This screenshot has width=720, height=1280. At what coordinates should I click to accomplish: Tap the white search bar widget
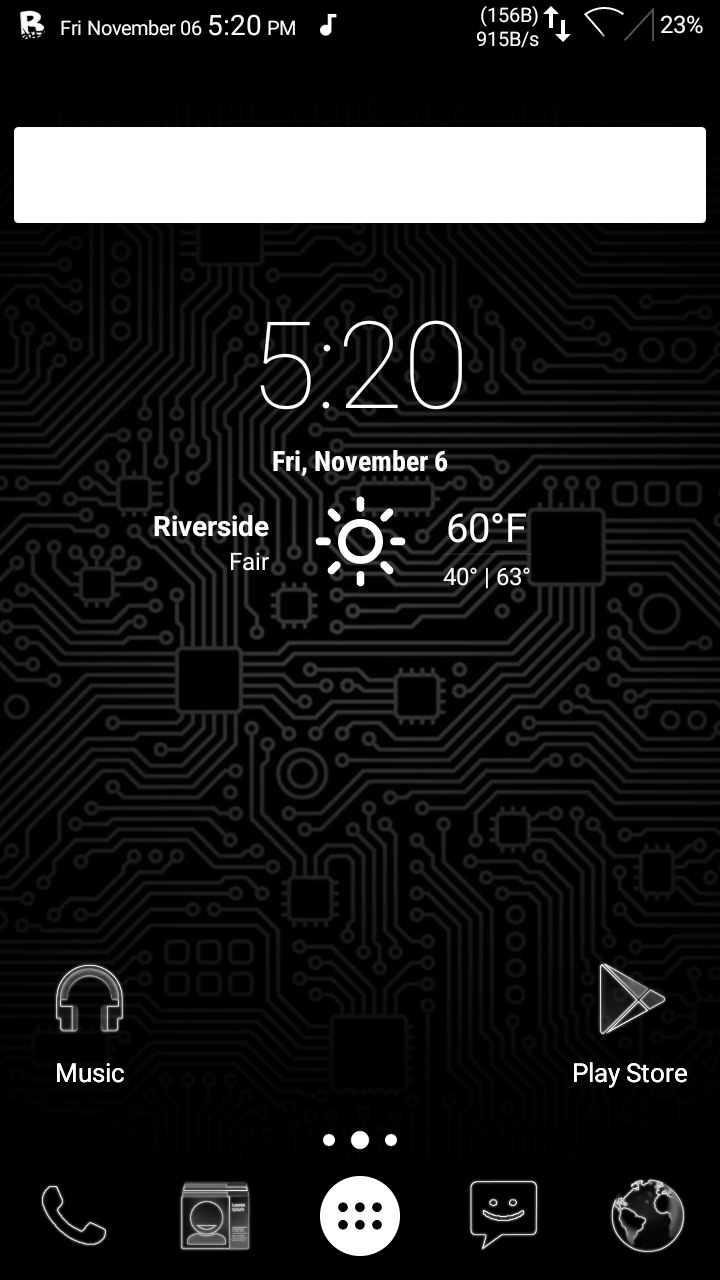click(360, 175)
